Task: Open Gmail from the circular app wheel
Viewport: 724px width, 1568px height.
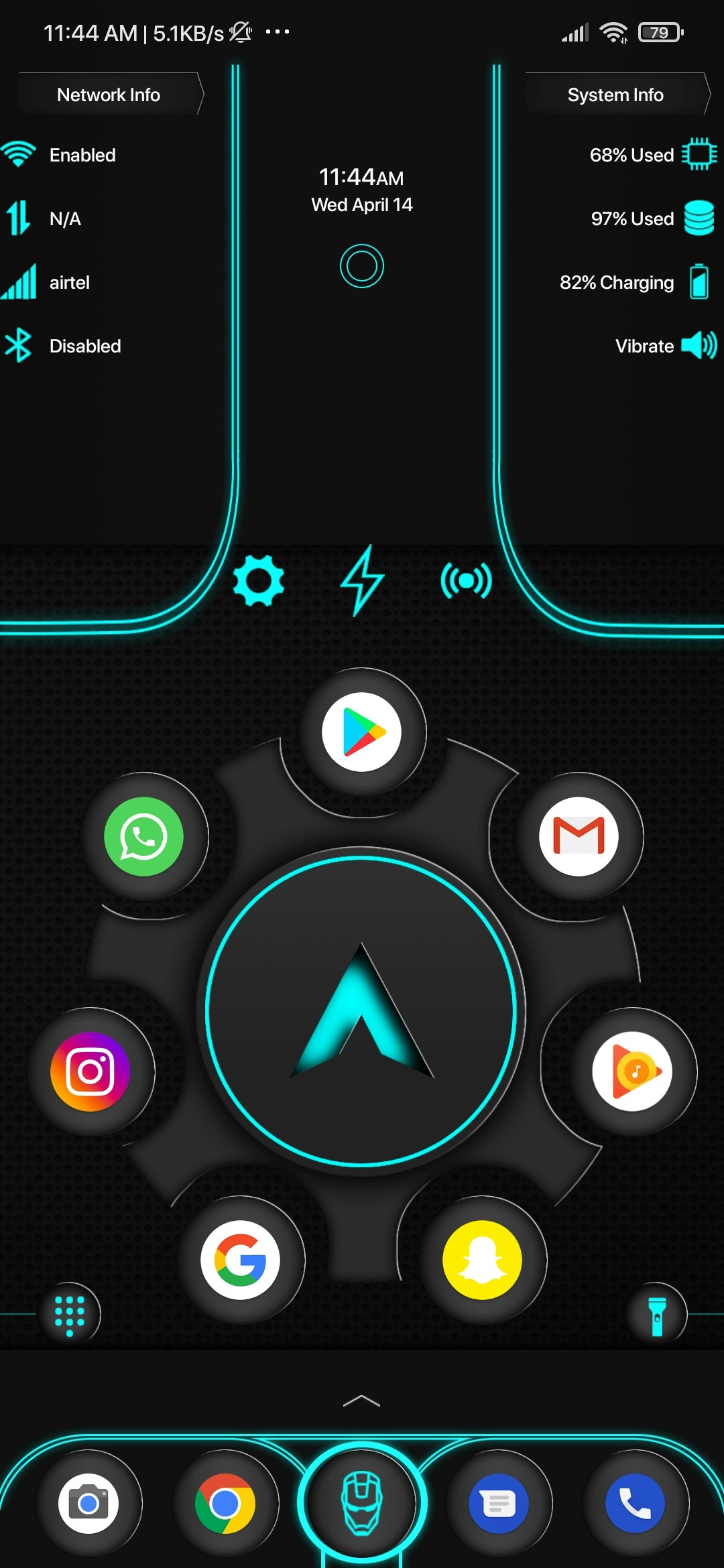Action: 578,838
